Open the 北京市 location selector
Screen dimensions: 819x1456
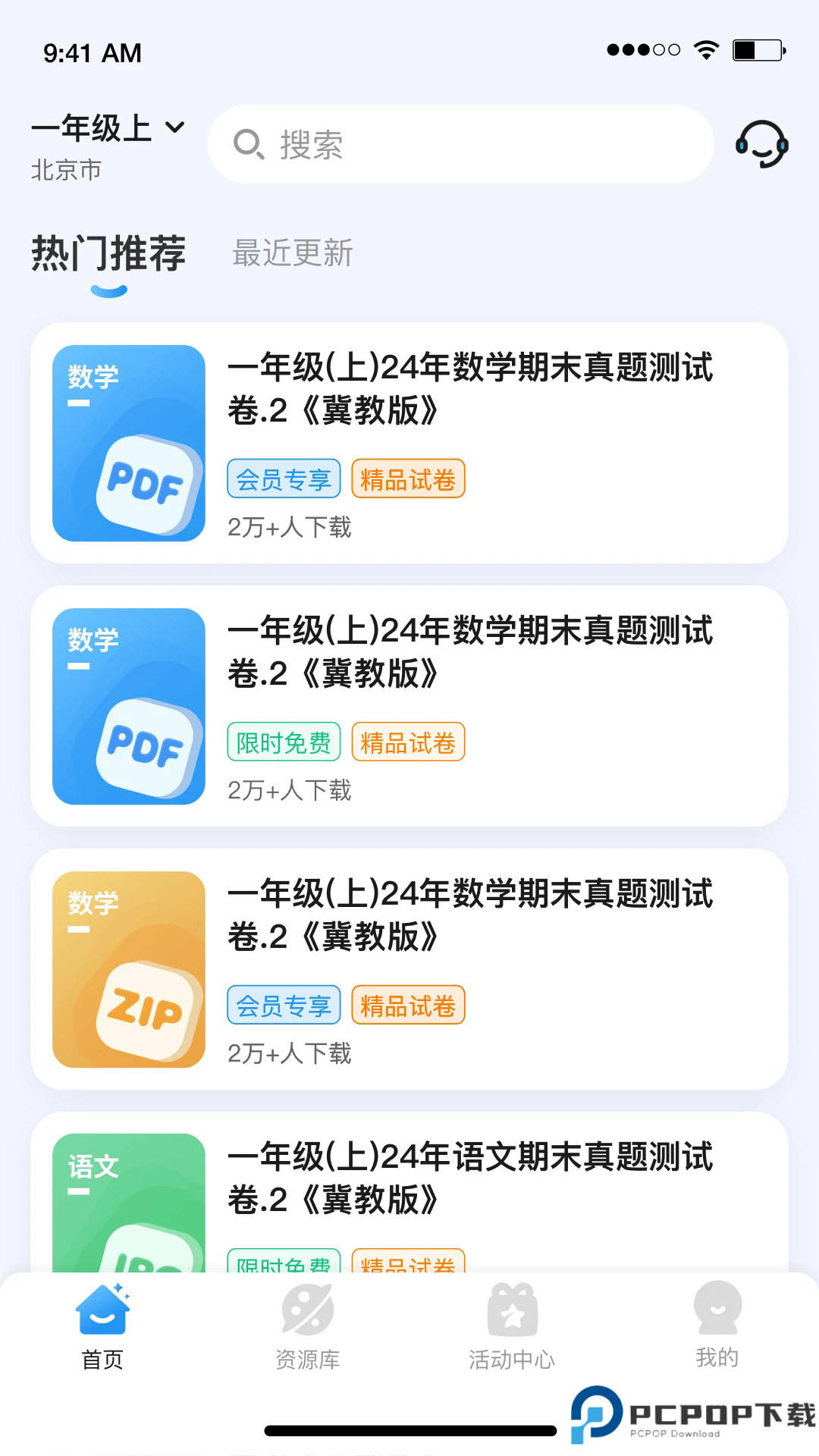pos(64,170)
